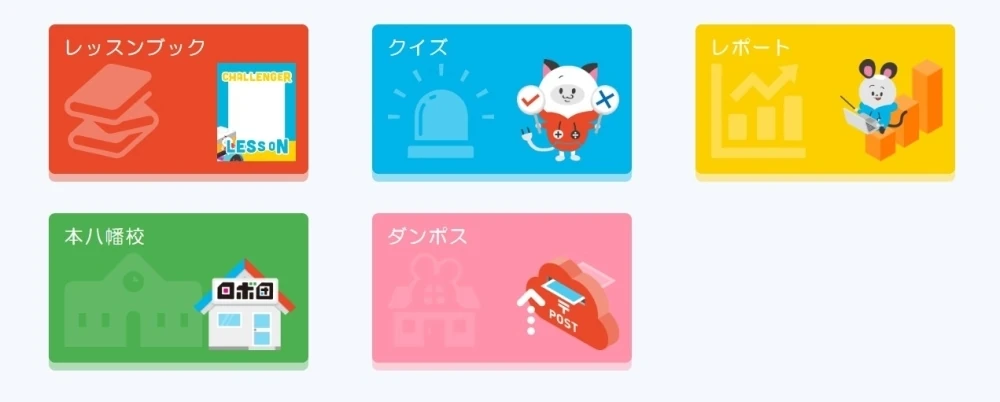Tap the 本八幡校 card
This screenshot has height=402, width=1000.
pyautogui.click(x=178, y=289)
